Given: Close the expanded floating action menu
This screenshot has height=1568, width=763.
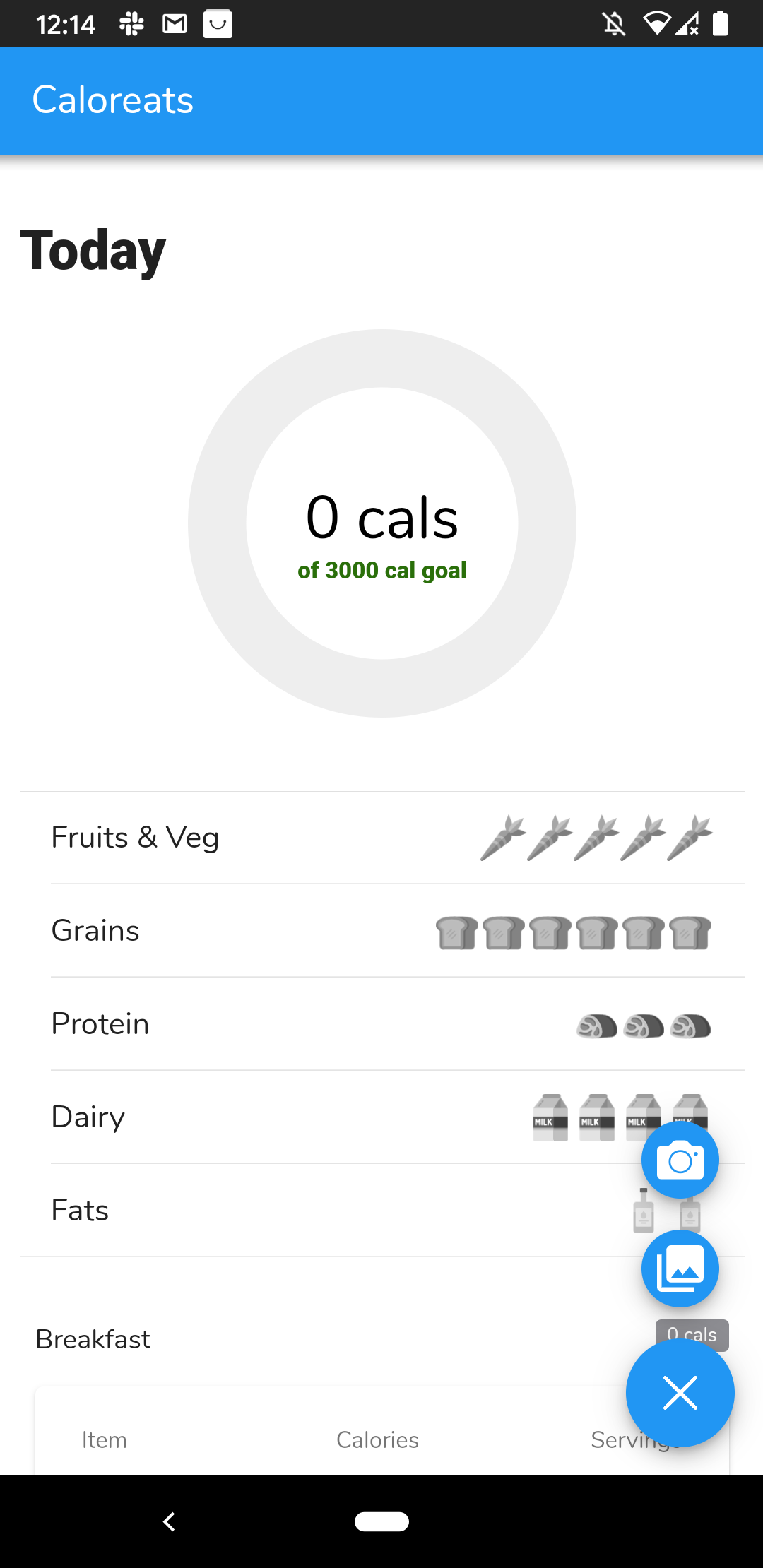Looking at the screenshot, I should [x=680, y=1393].
